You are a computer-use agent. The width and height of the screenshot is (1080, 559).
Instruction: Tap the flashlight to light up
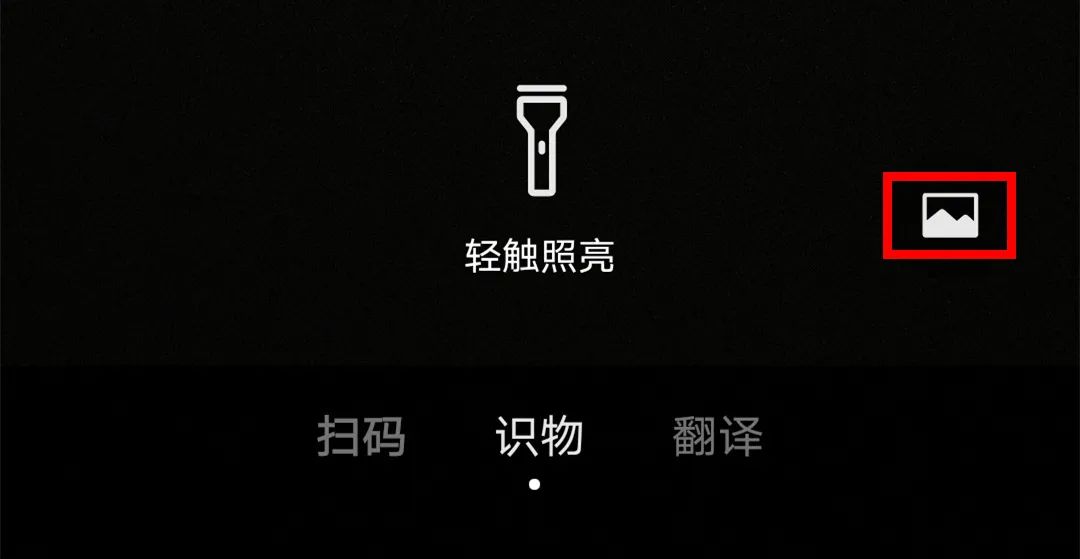540,143
